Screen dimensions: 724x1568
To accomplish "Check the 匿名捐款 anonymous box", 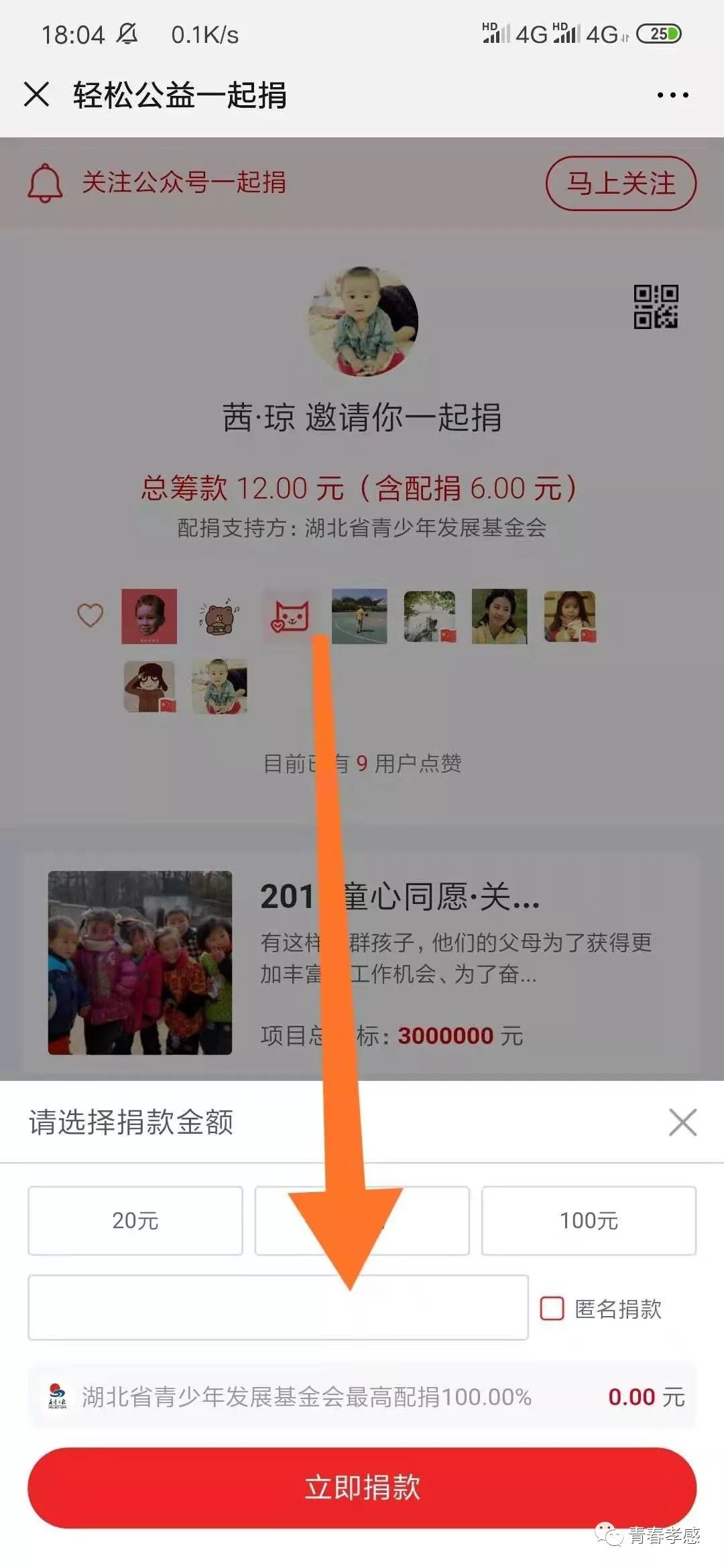I will point(552,1308).
